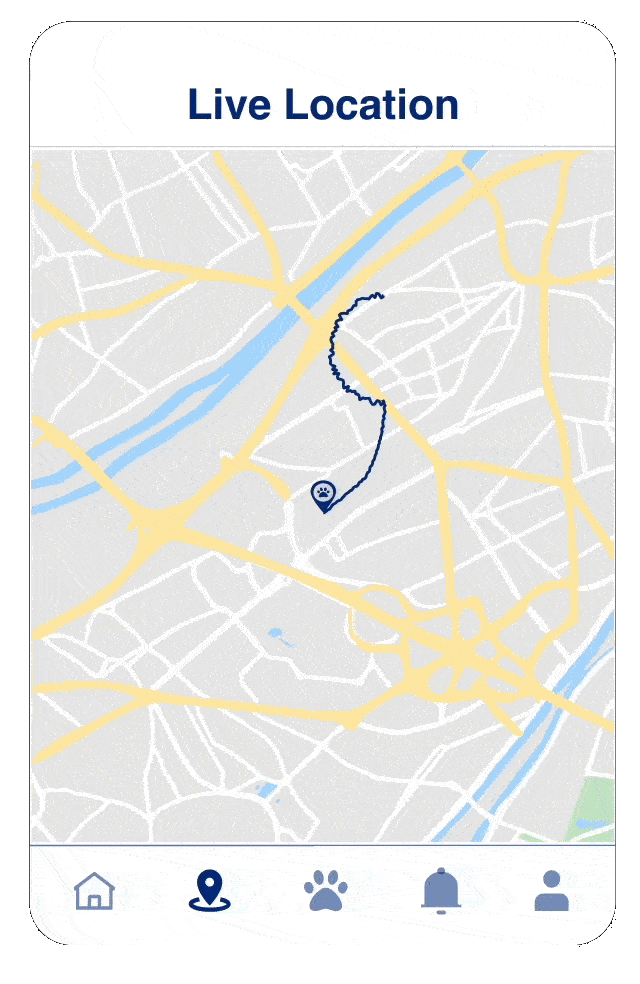The width and height of the screenshot is (640, 984).
Task: Go to the Home tab
Action: point(95,890)
